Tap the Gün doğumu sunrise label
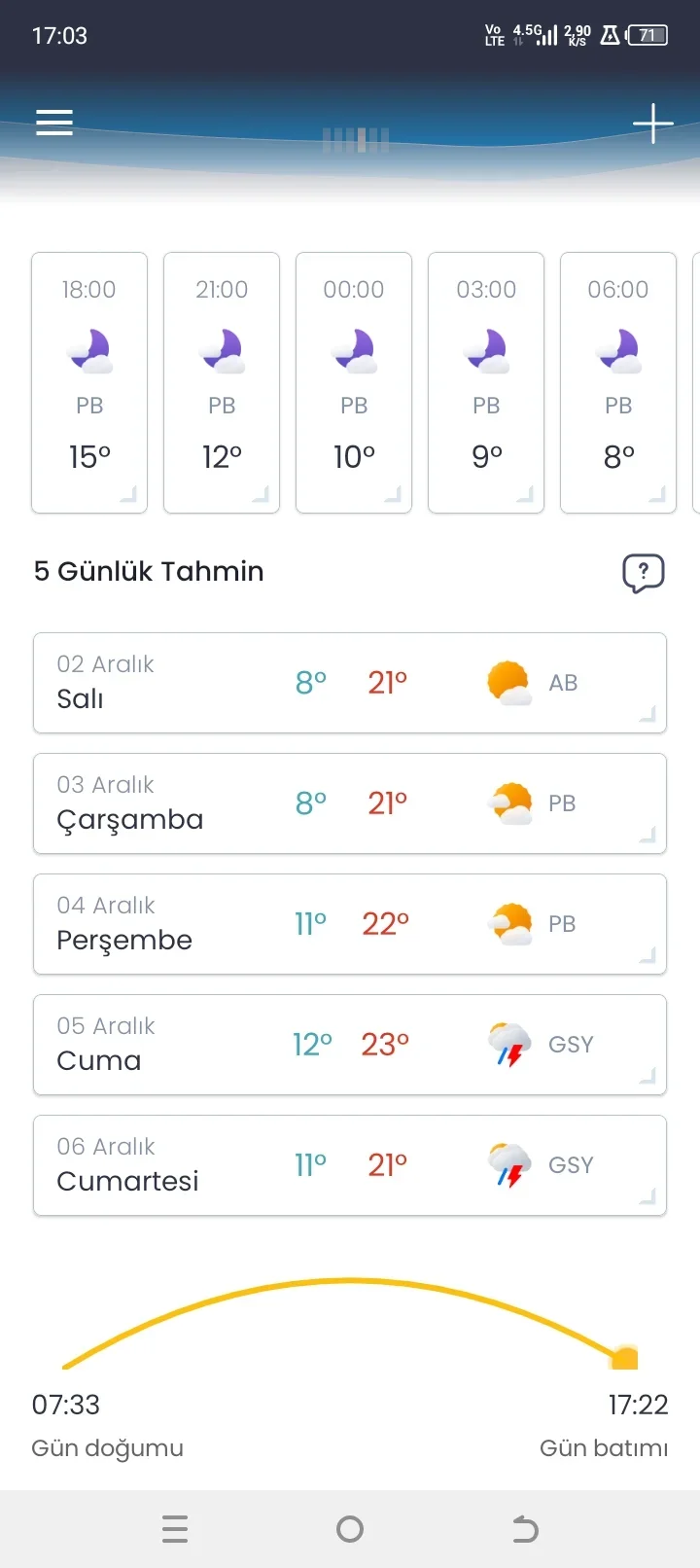Viewport: 700px width, 1568px height. pyautogui.click(x=107, y=1447)
